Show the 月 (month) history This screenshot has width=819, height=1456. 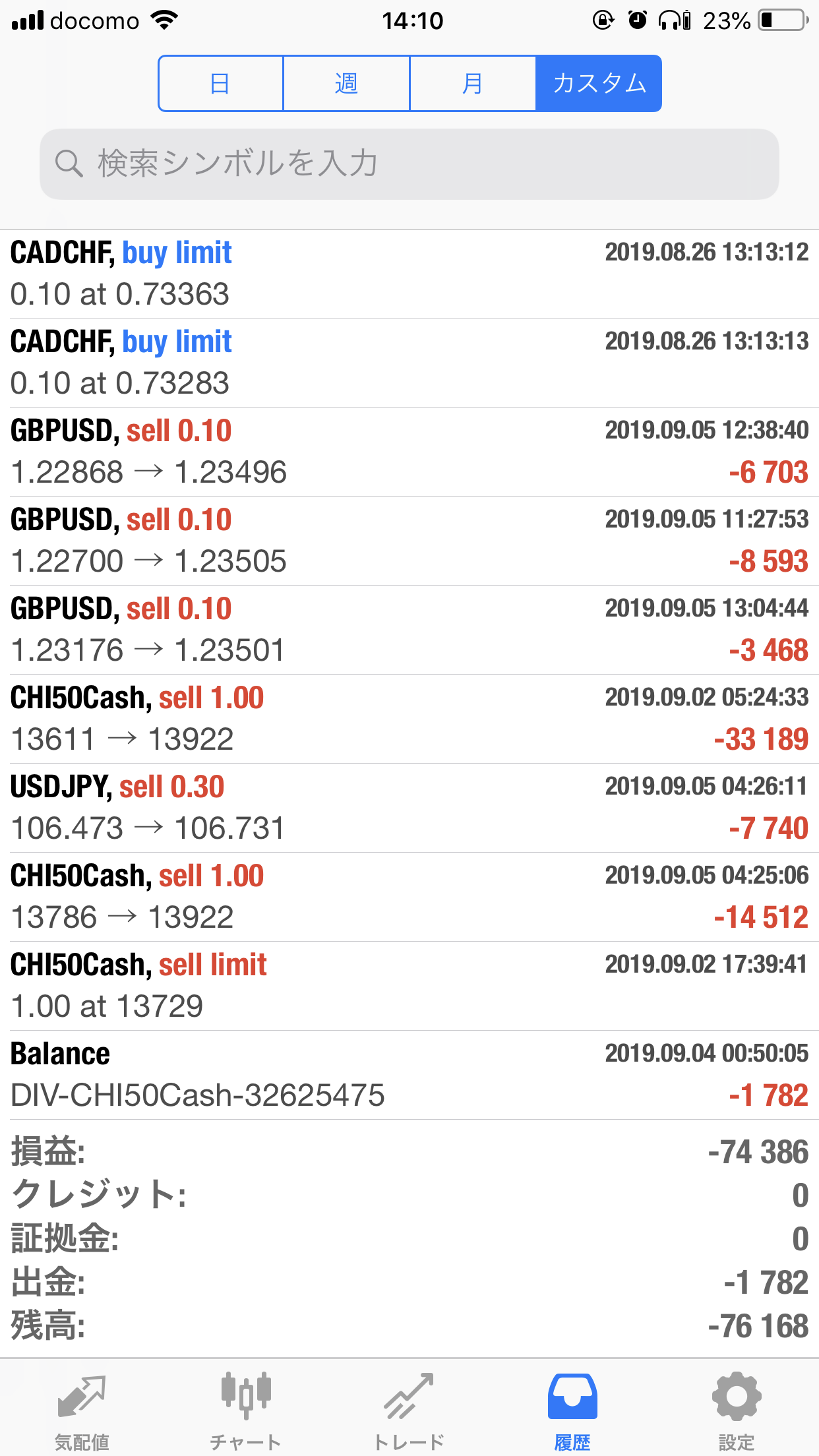pos(473,84)
